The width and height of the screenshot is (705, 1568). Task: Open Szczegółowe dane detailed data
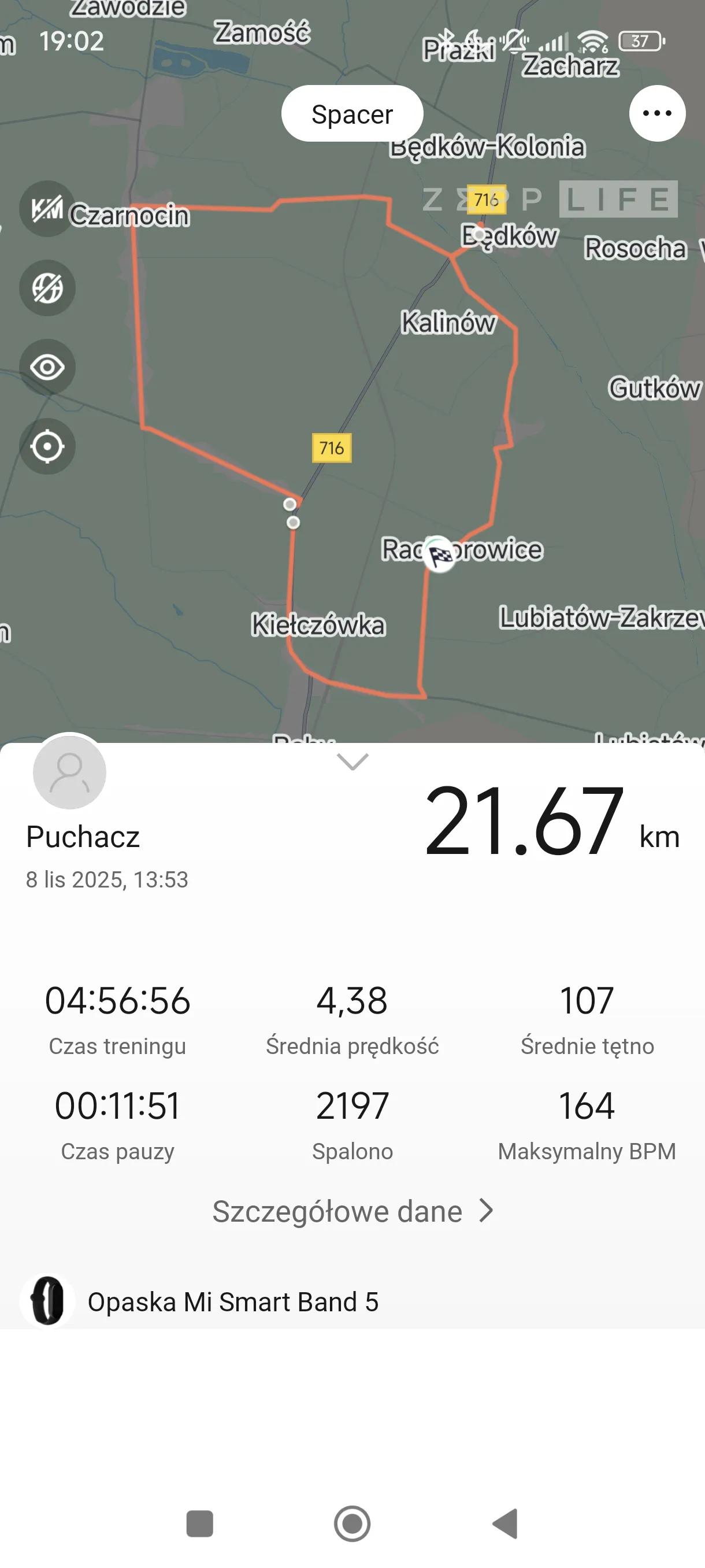pos(352,1211)
